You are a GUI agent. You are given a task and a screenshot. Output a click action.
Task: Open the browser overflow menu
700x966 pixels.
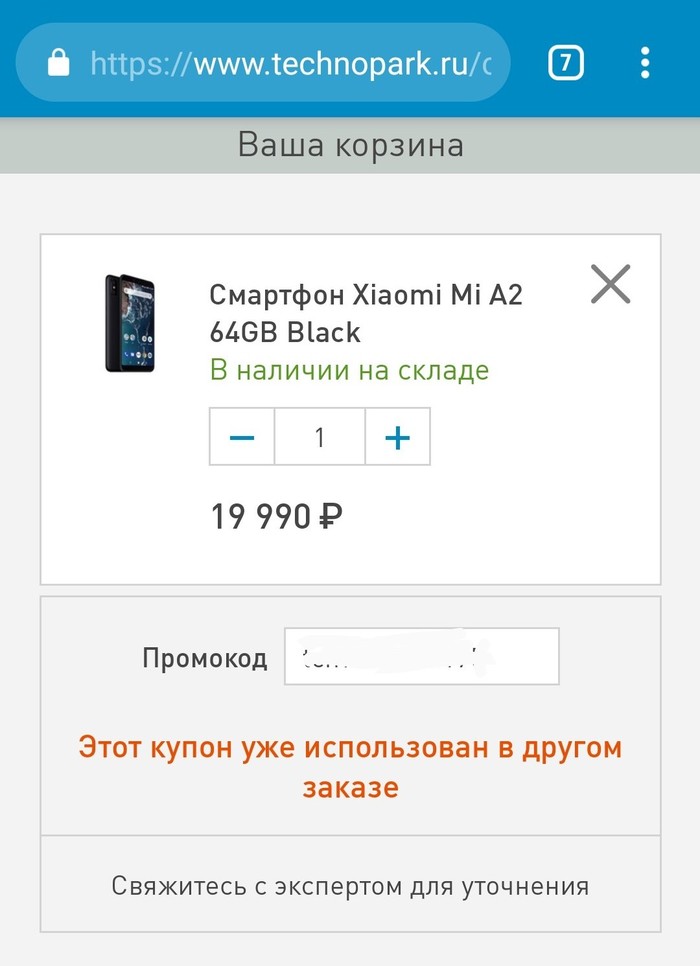point(645,64)
